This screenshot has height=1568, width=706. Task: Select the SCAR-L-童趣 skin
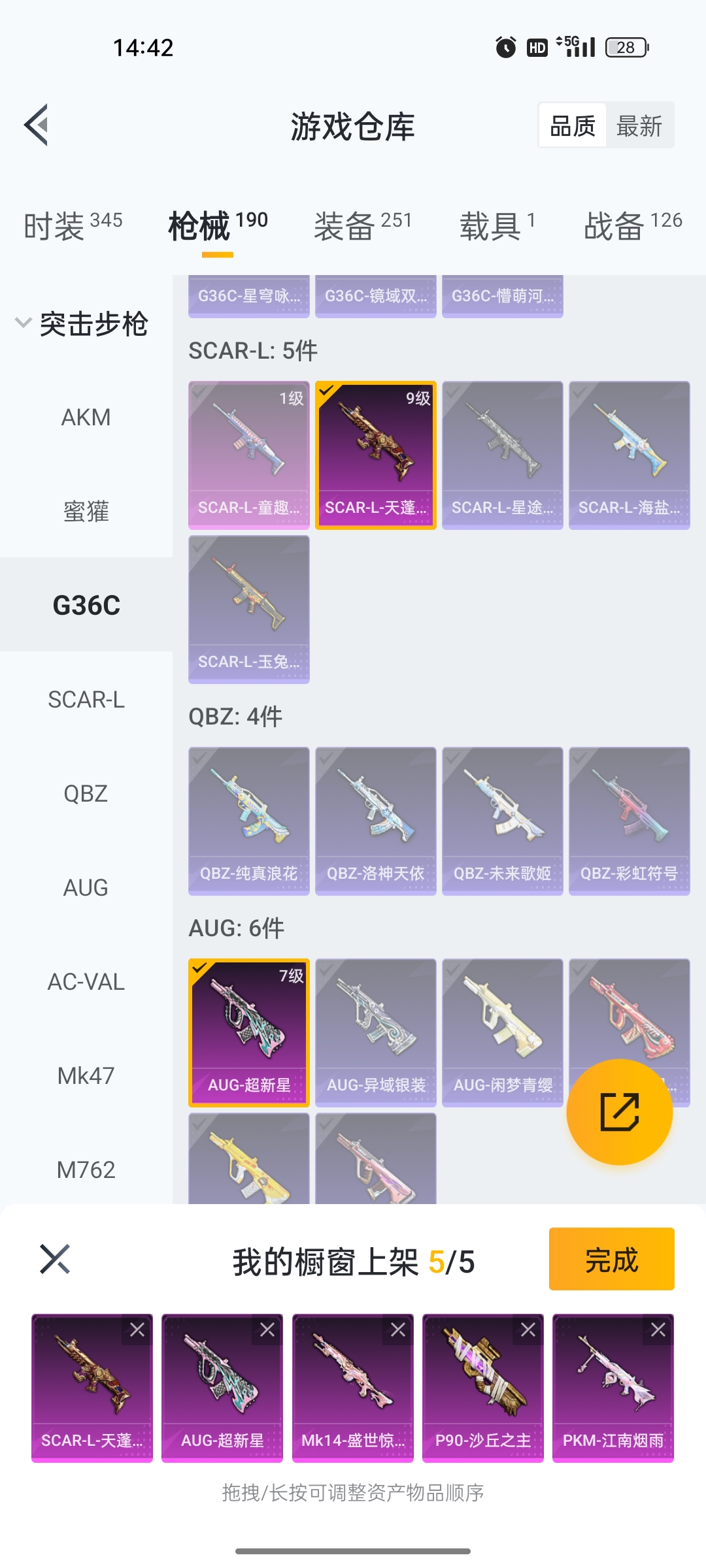[248, 455]
